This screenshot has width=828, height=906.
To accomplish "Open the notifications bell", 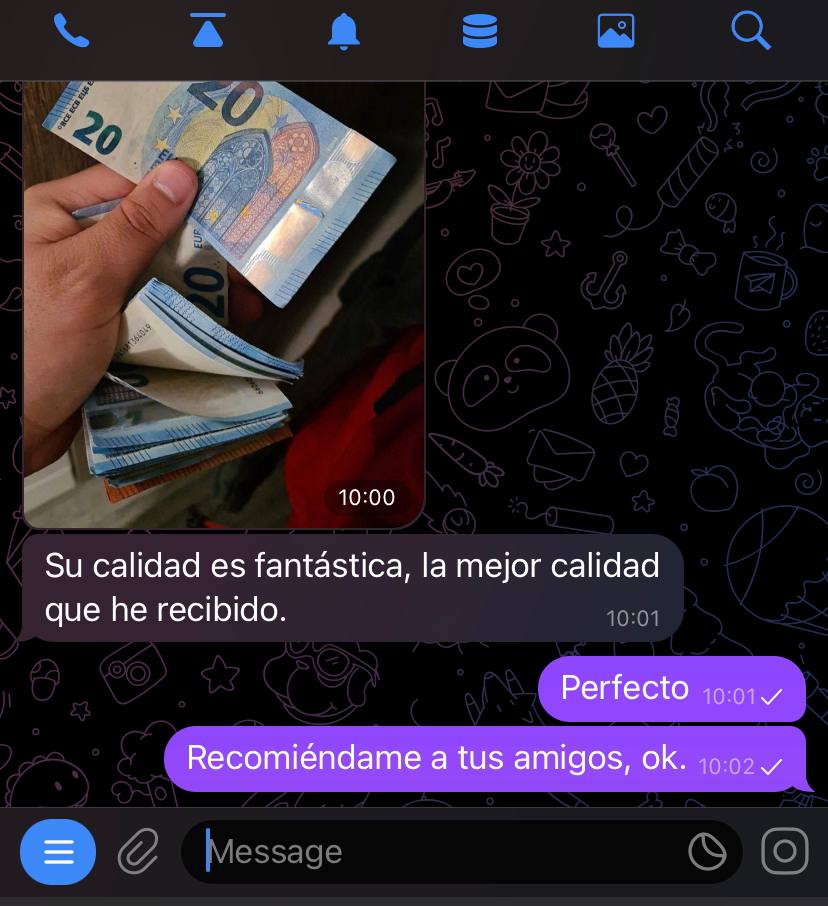I will [343, 31].
